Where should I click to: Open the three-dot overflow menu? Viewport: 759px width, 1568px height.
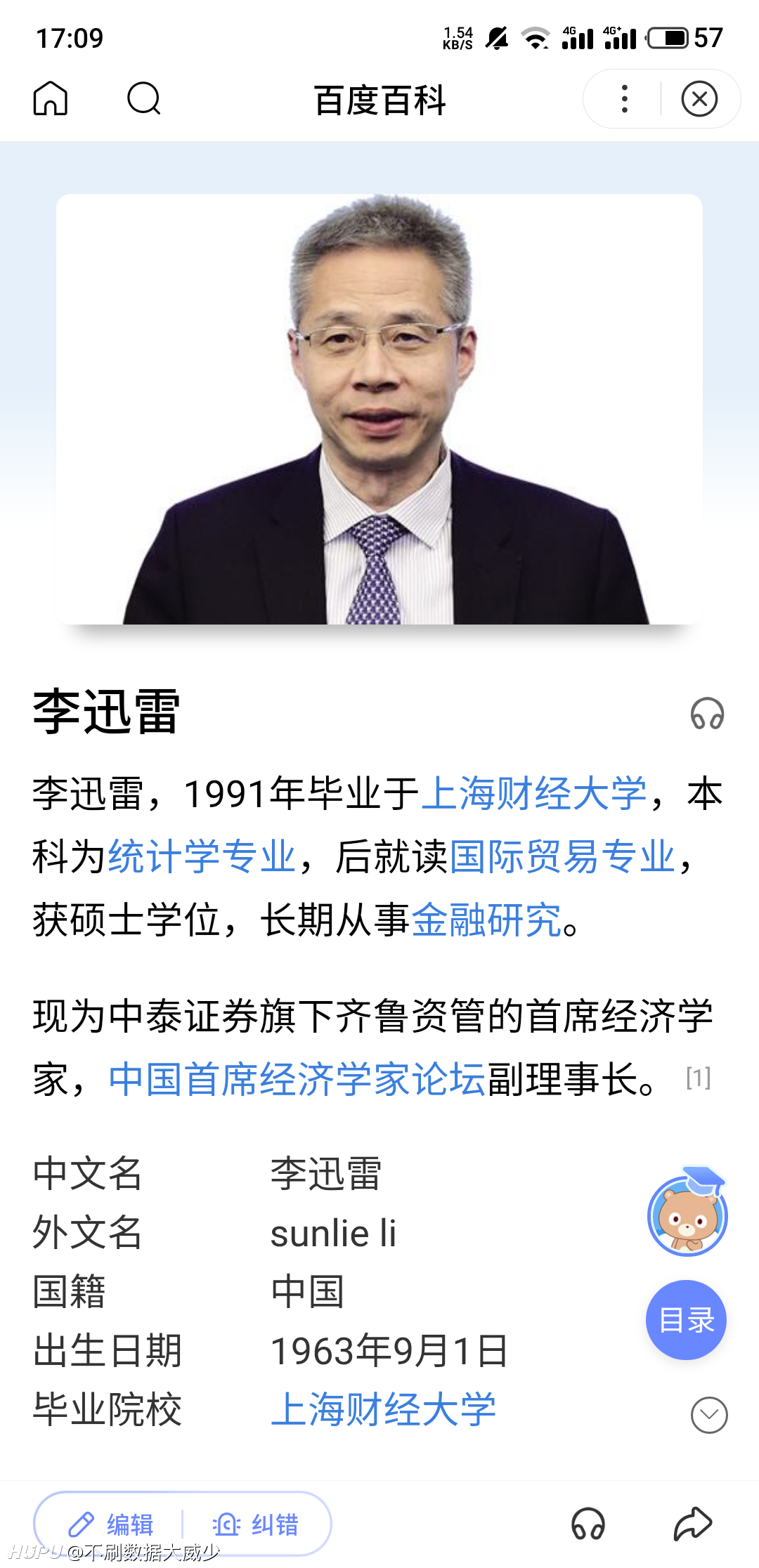coord(624,99)
